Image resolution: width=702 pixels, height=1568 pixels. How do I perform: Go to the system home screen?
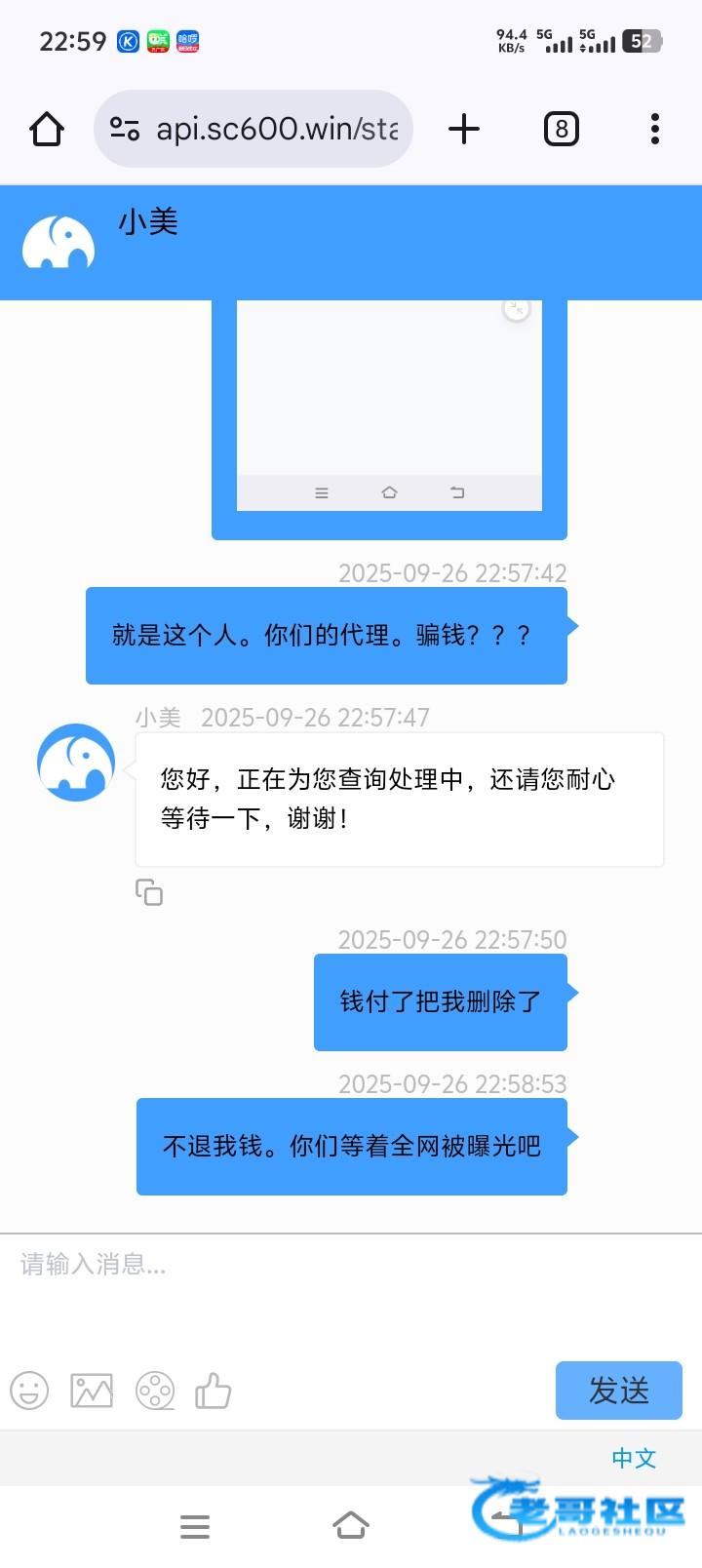351,1525
